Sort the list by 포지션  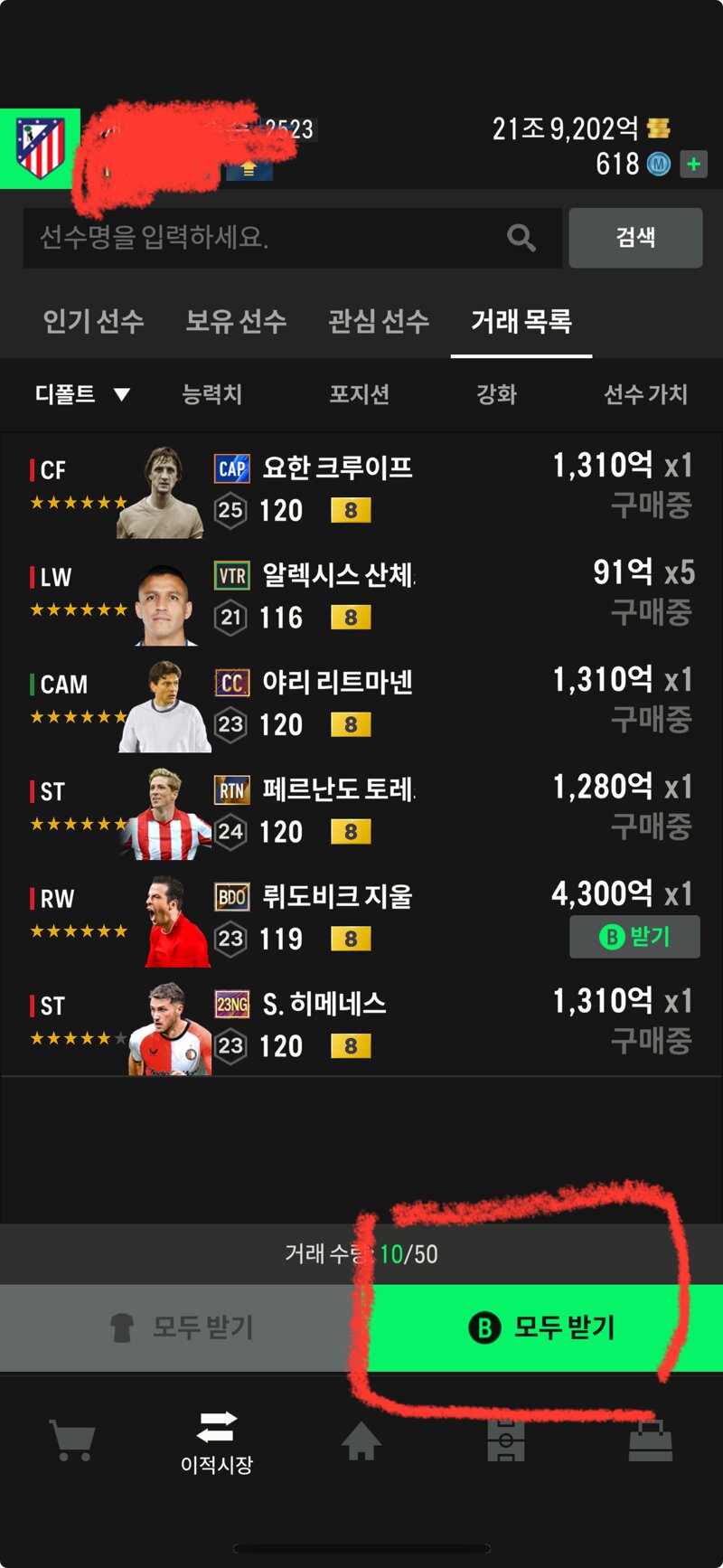(359, 394)
